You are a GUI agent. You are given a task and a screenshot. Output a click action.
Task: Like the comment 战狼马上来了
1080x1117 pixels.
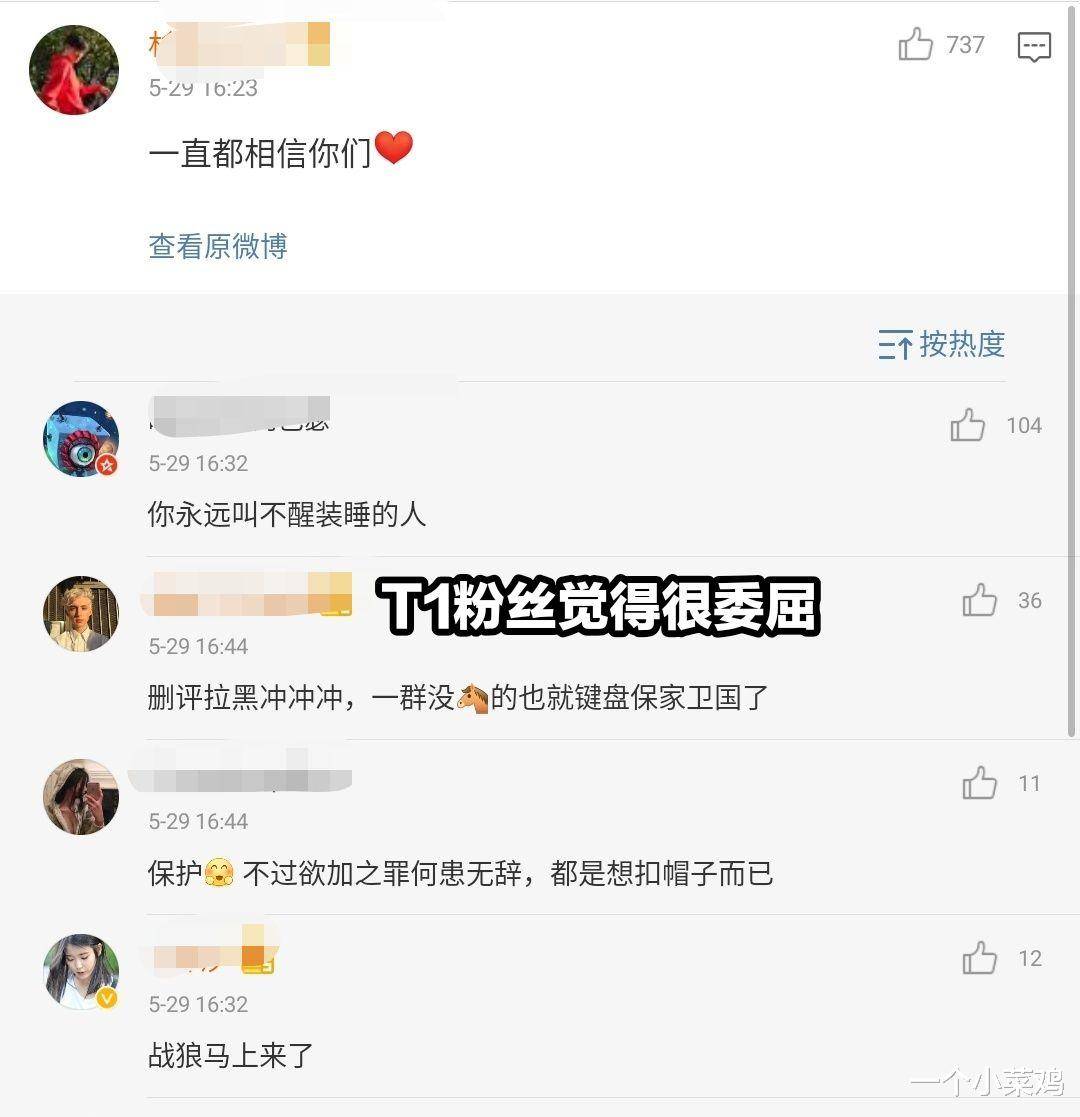pos(979,958)
